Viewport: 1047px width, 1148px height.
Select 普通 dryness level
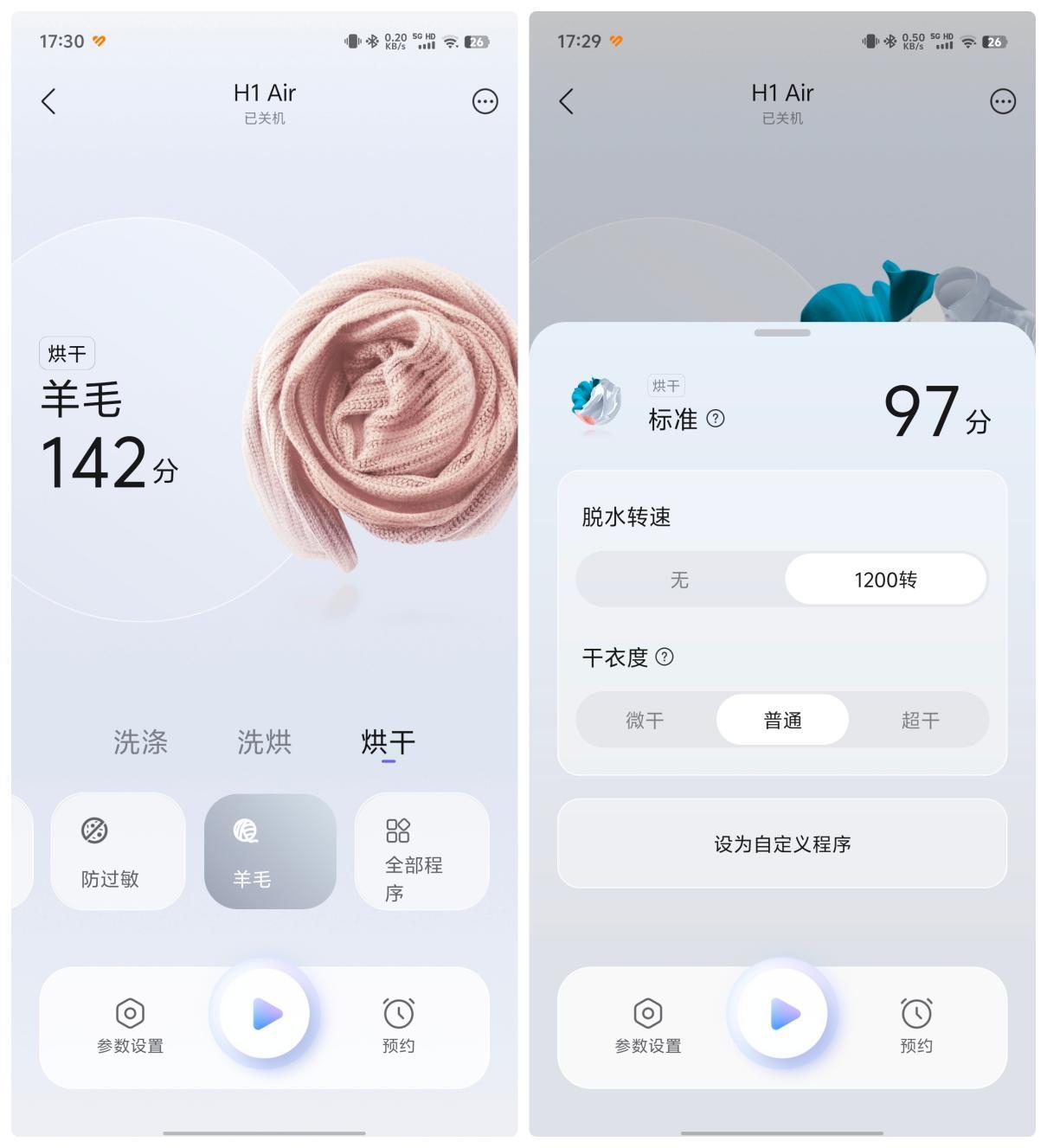click(x=782, y=720)
